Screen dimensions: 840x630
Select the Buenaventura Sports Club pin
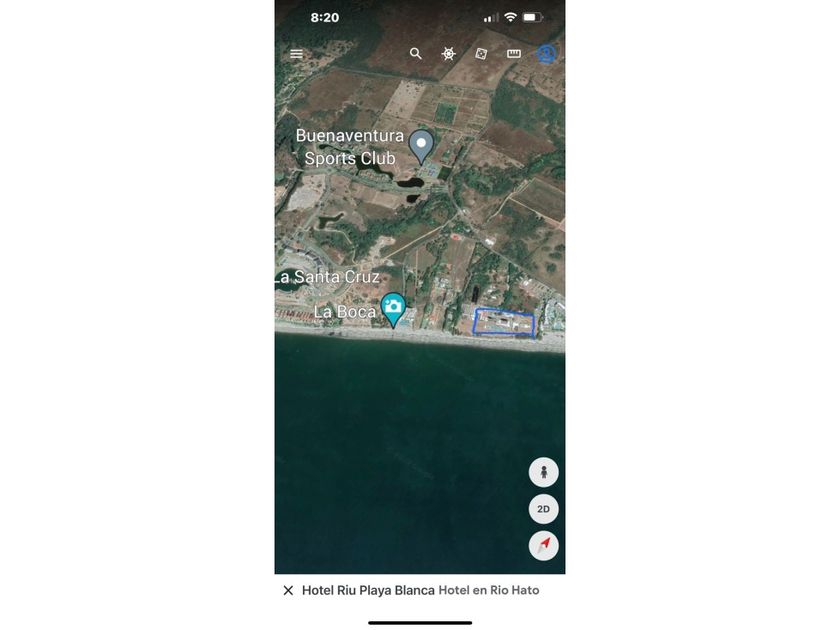tap(421, 145)
